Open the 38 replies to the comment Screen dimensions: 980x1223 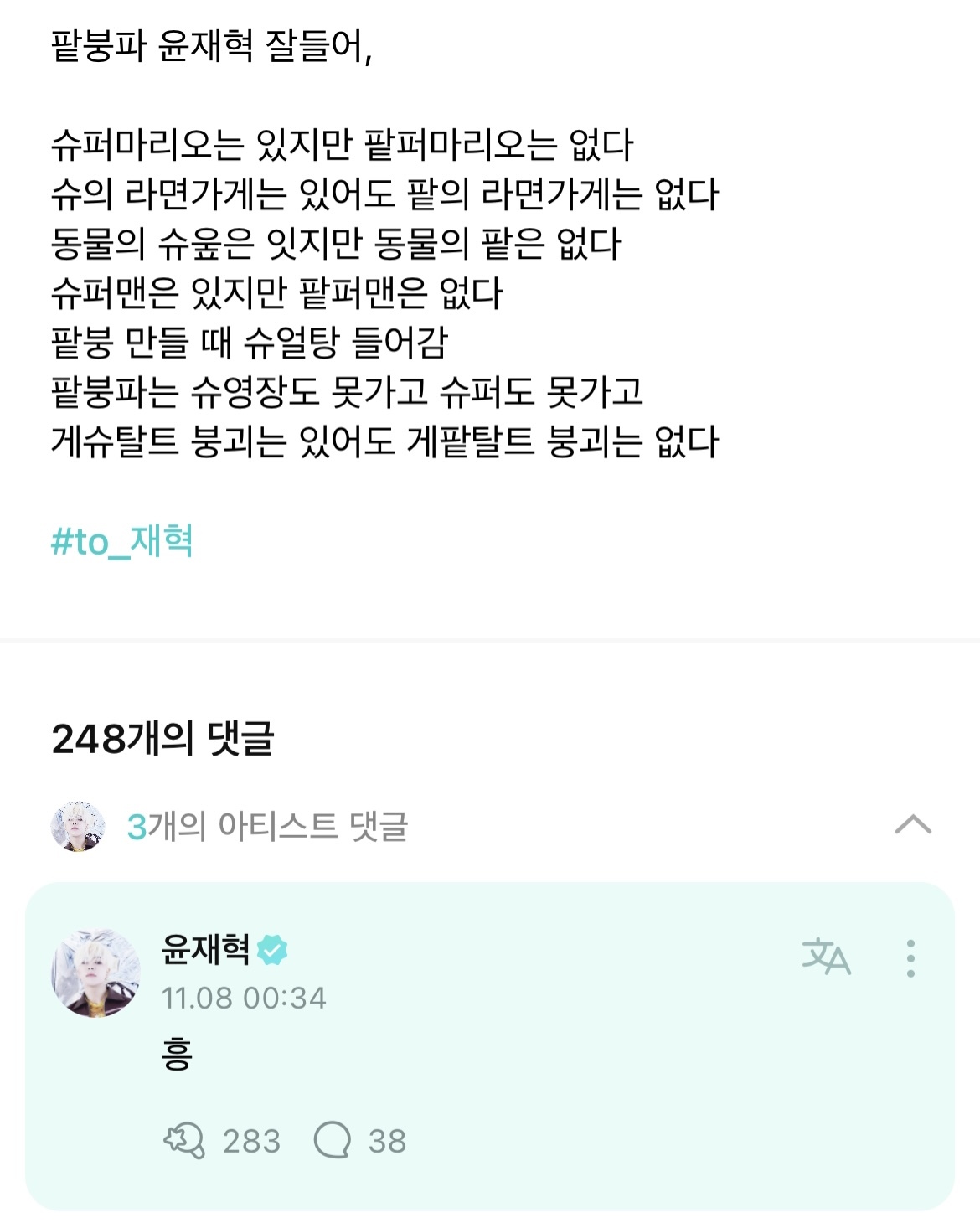(x=386, y=1138)
